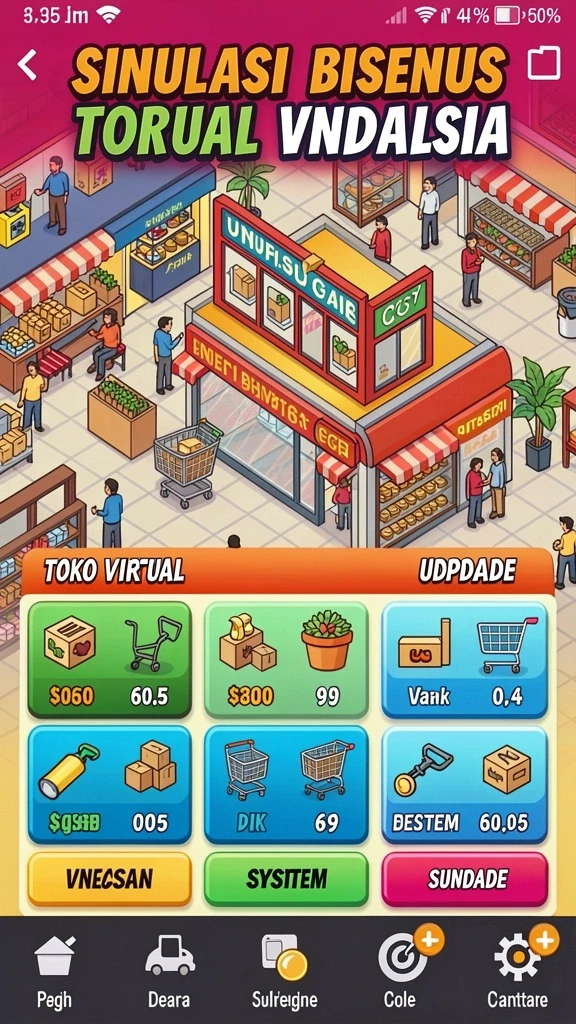This screenshot has width=576, height=1024.
Task: Open the card priced $800
Action: 286,660
